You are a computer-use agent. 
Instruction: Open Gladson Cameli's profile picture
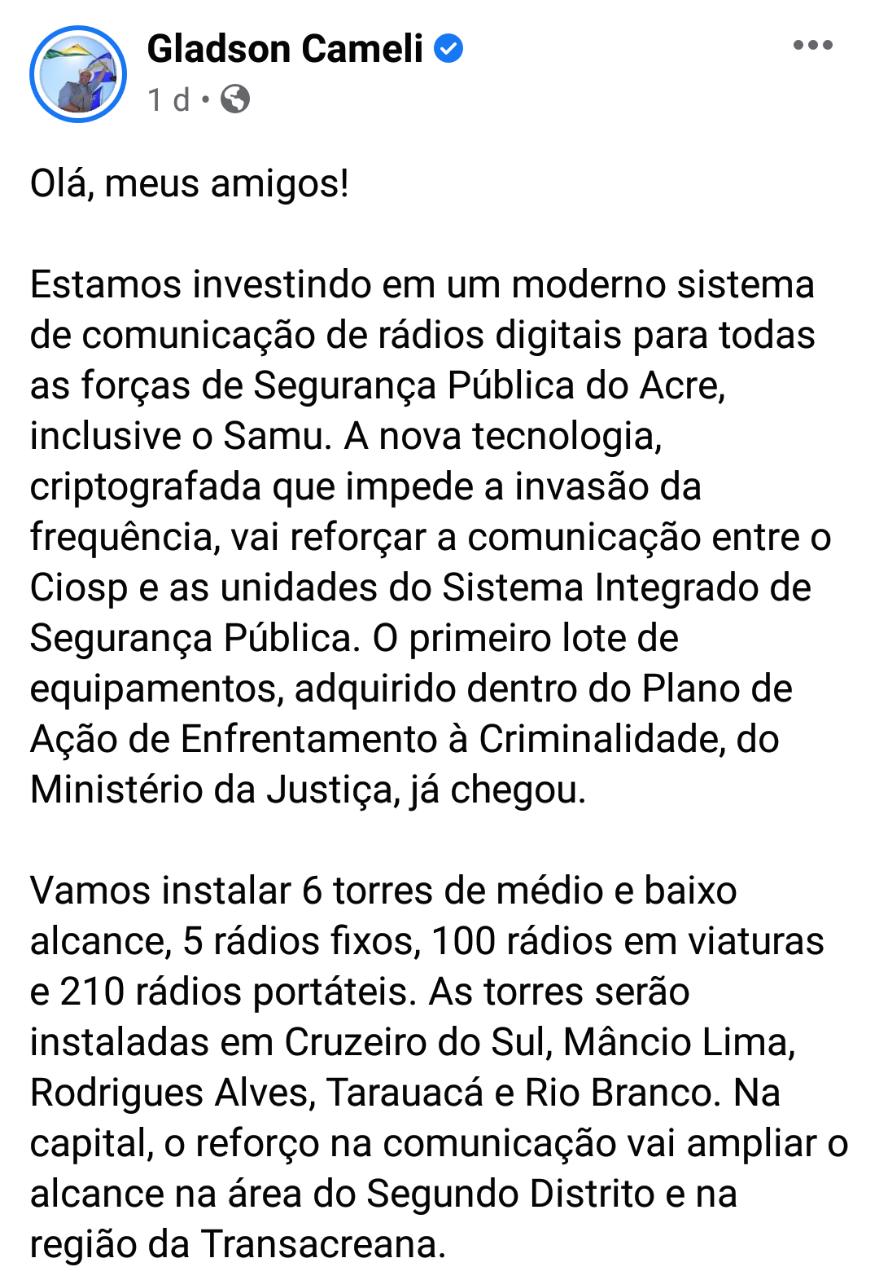79,74
